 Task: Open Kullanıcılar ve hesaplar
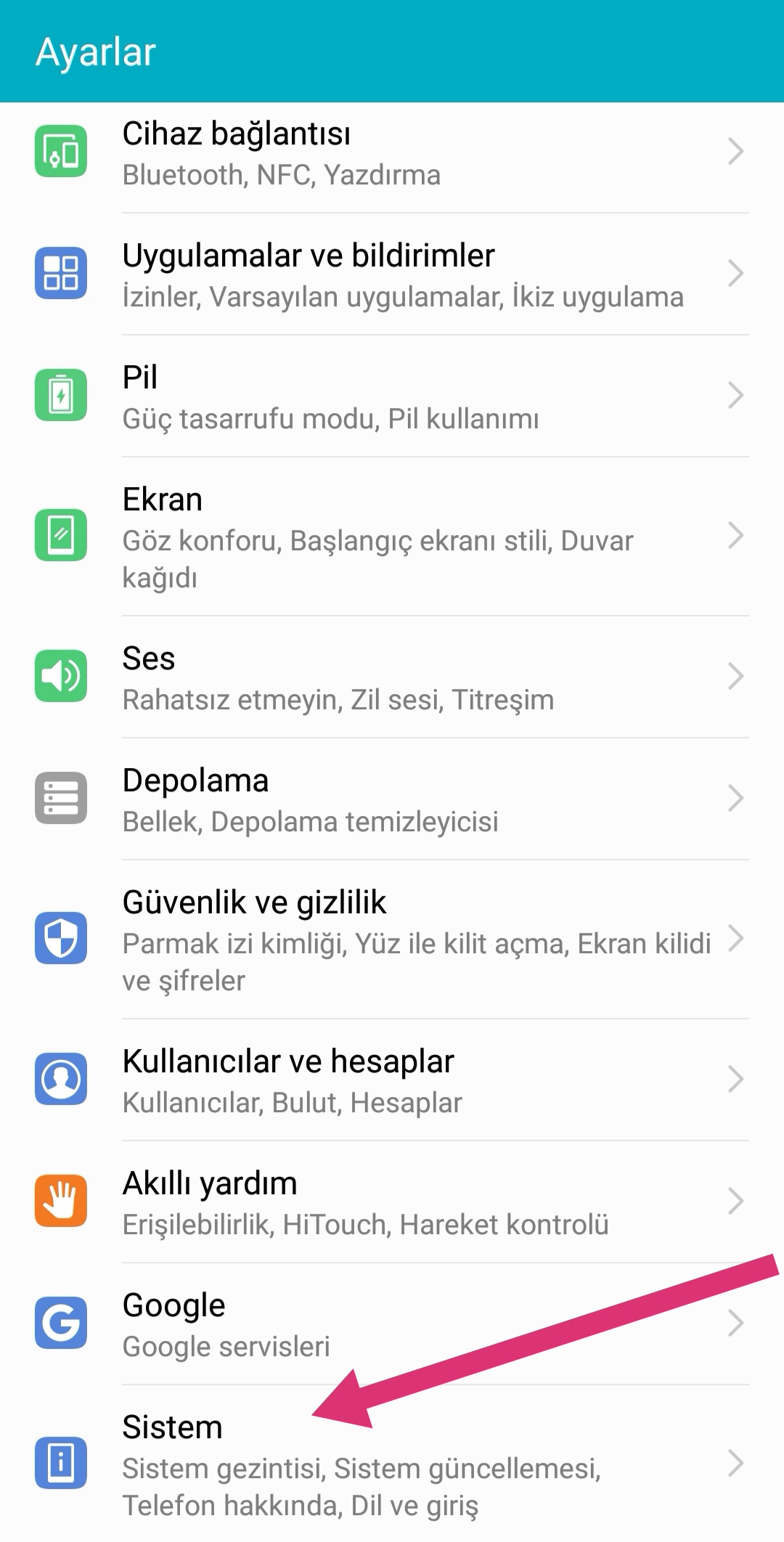[x=392, y=1080]
